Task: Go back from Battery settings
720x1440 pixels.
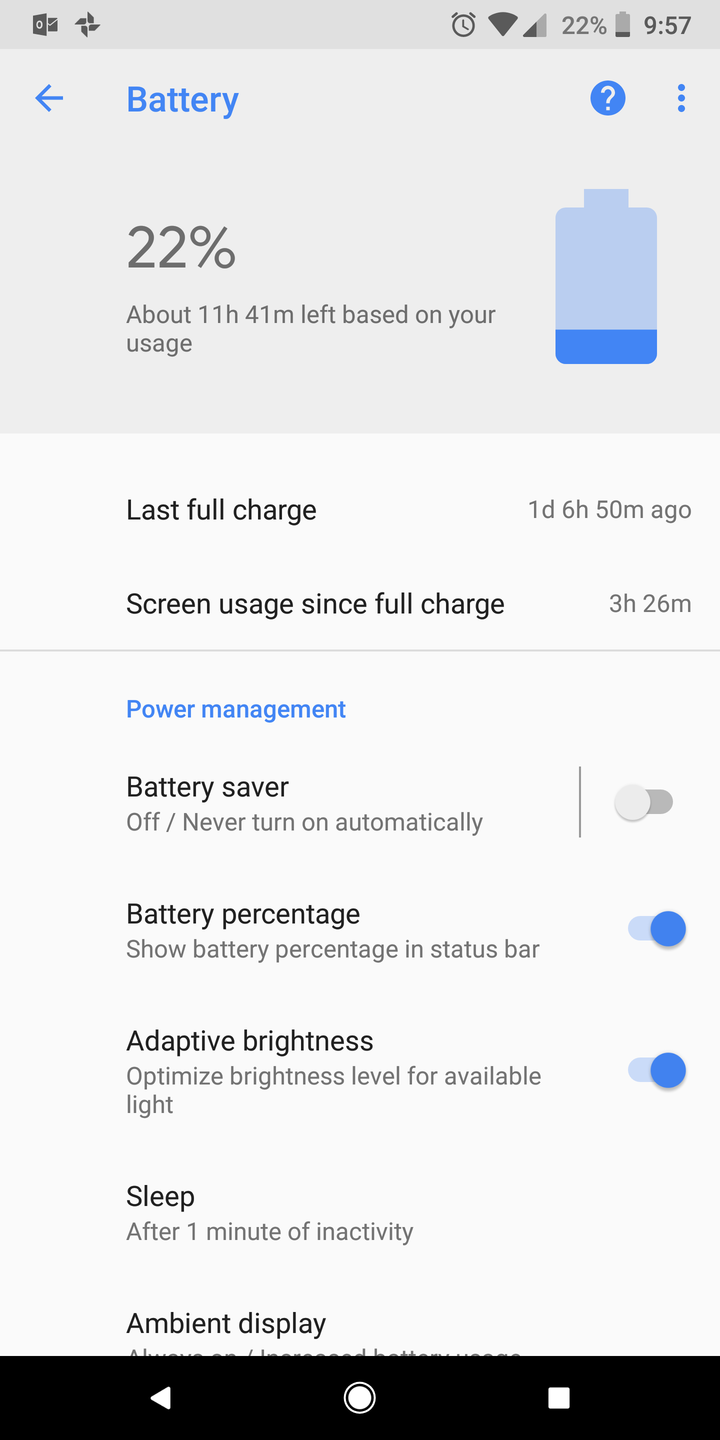Action: point(49,98)
